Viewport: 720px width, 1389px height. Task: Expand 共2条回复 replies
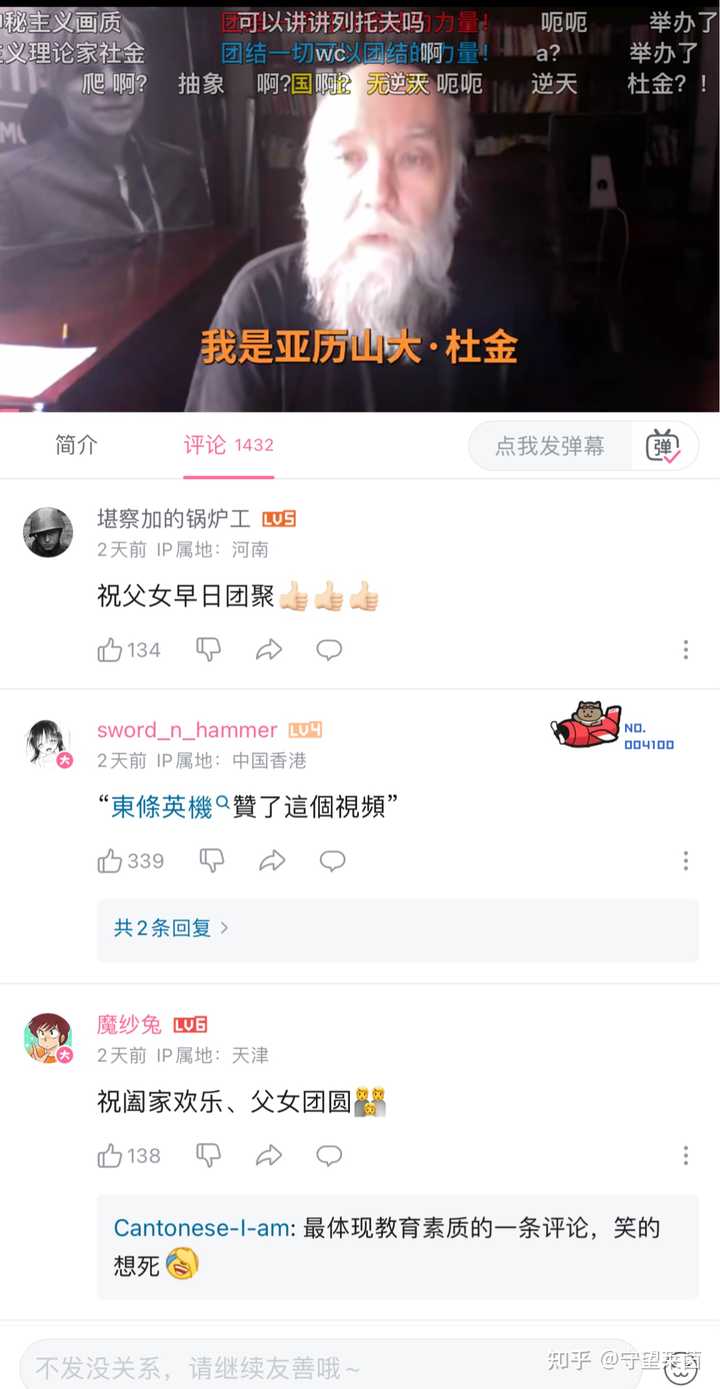point(172,928)
